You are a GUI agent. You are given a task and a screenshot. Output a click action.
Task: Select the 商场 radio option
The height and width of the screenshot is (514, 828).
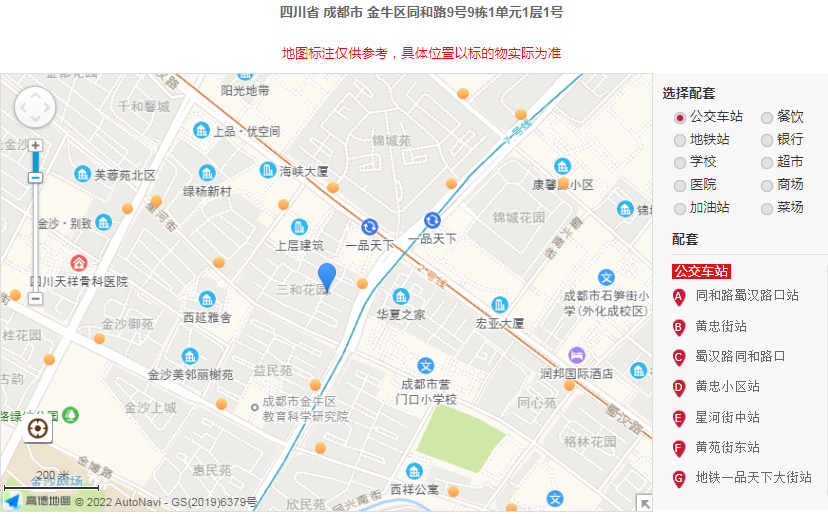pyautogui.click(x=767, y=185)
